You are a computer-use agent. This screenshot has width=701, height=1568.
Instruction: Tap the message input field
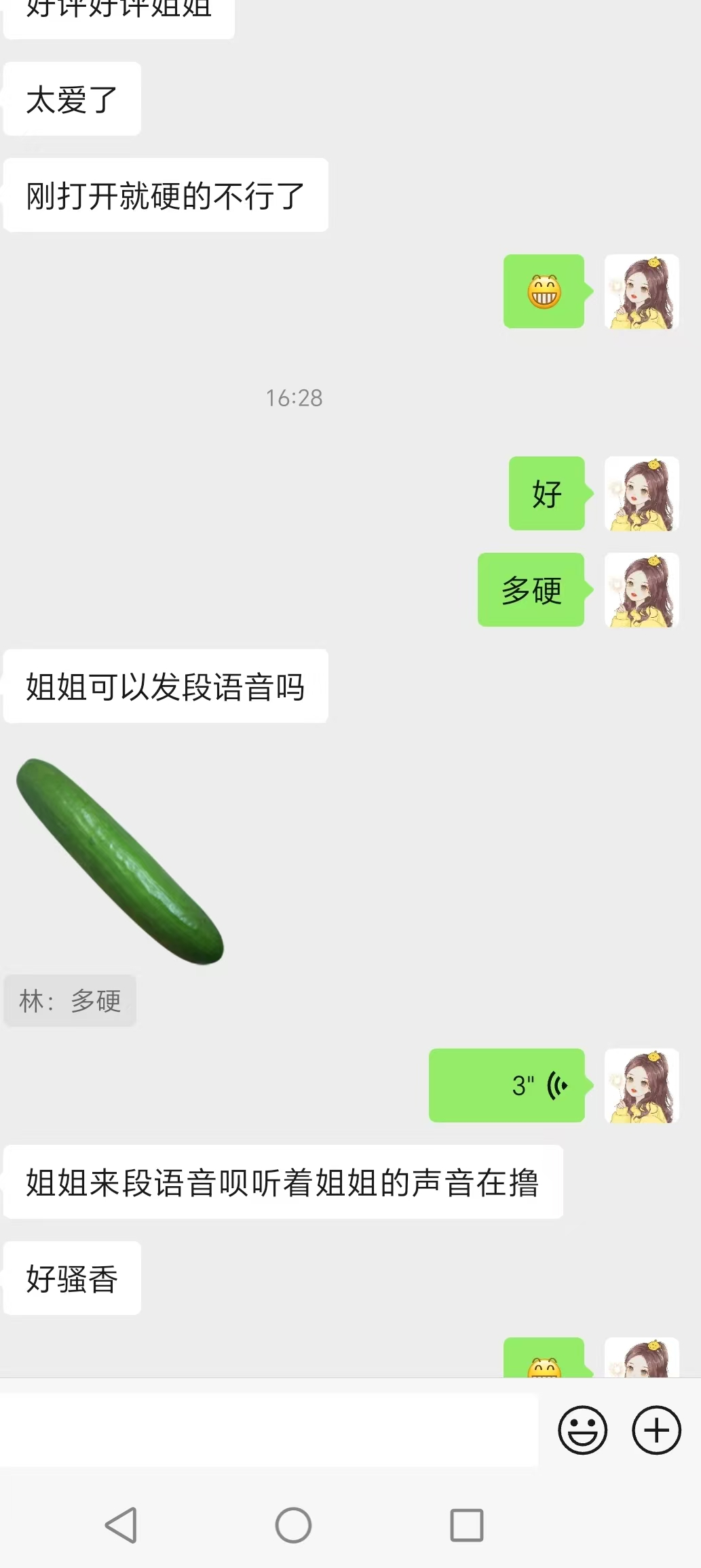269,1430
